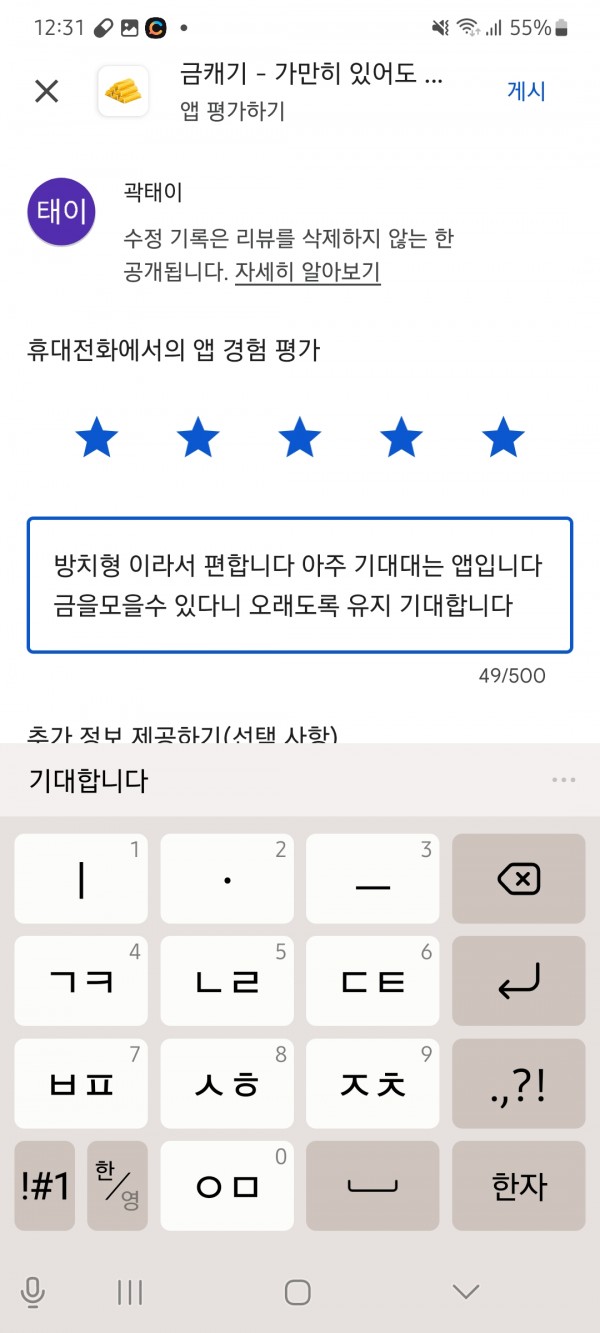Tap the ㄱㅋ key
The height and width of the screenshot is (1333, 600).
tap(81, 981)
